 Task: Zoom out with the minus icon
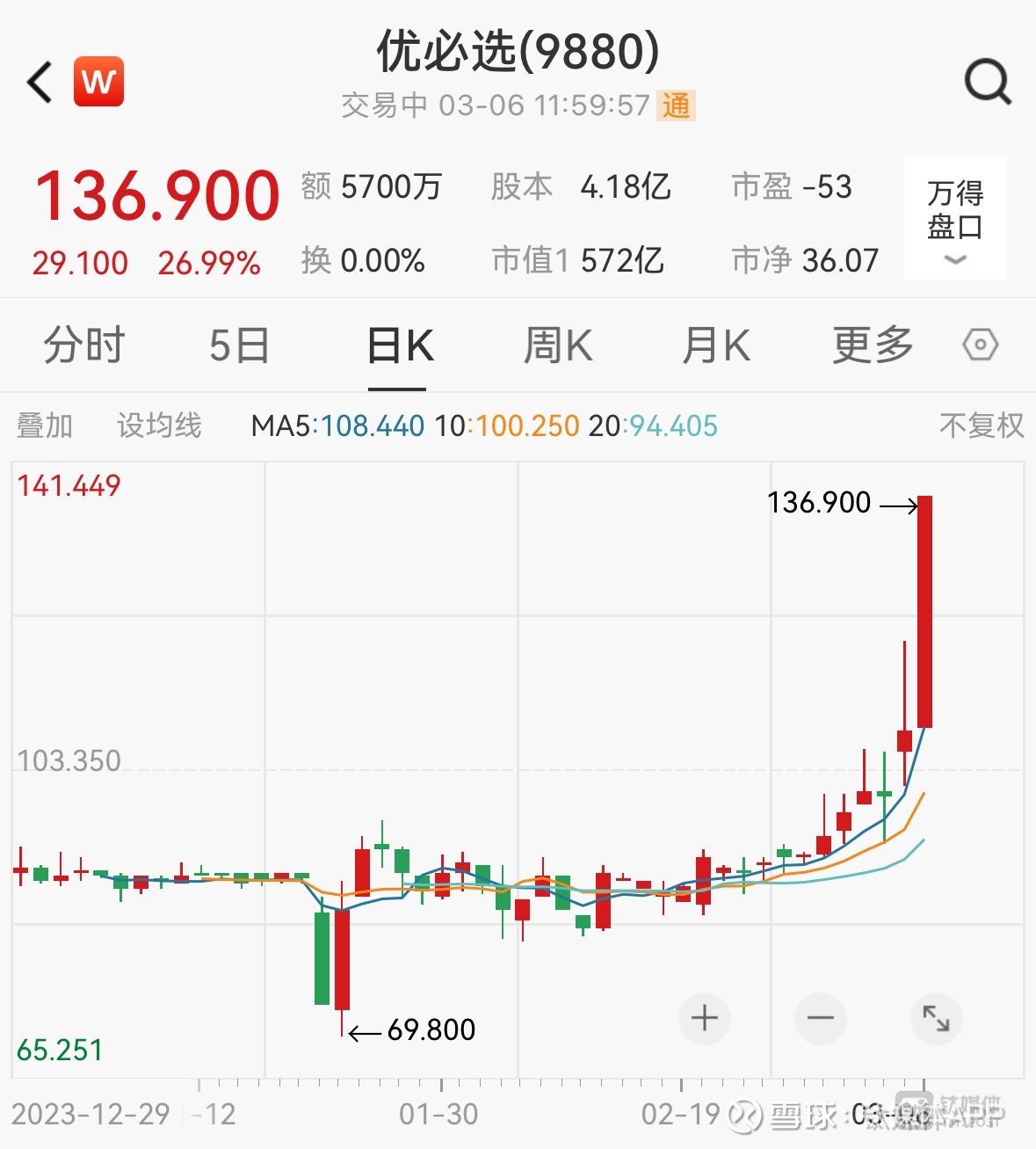click(x=820, y=1018)
